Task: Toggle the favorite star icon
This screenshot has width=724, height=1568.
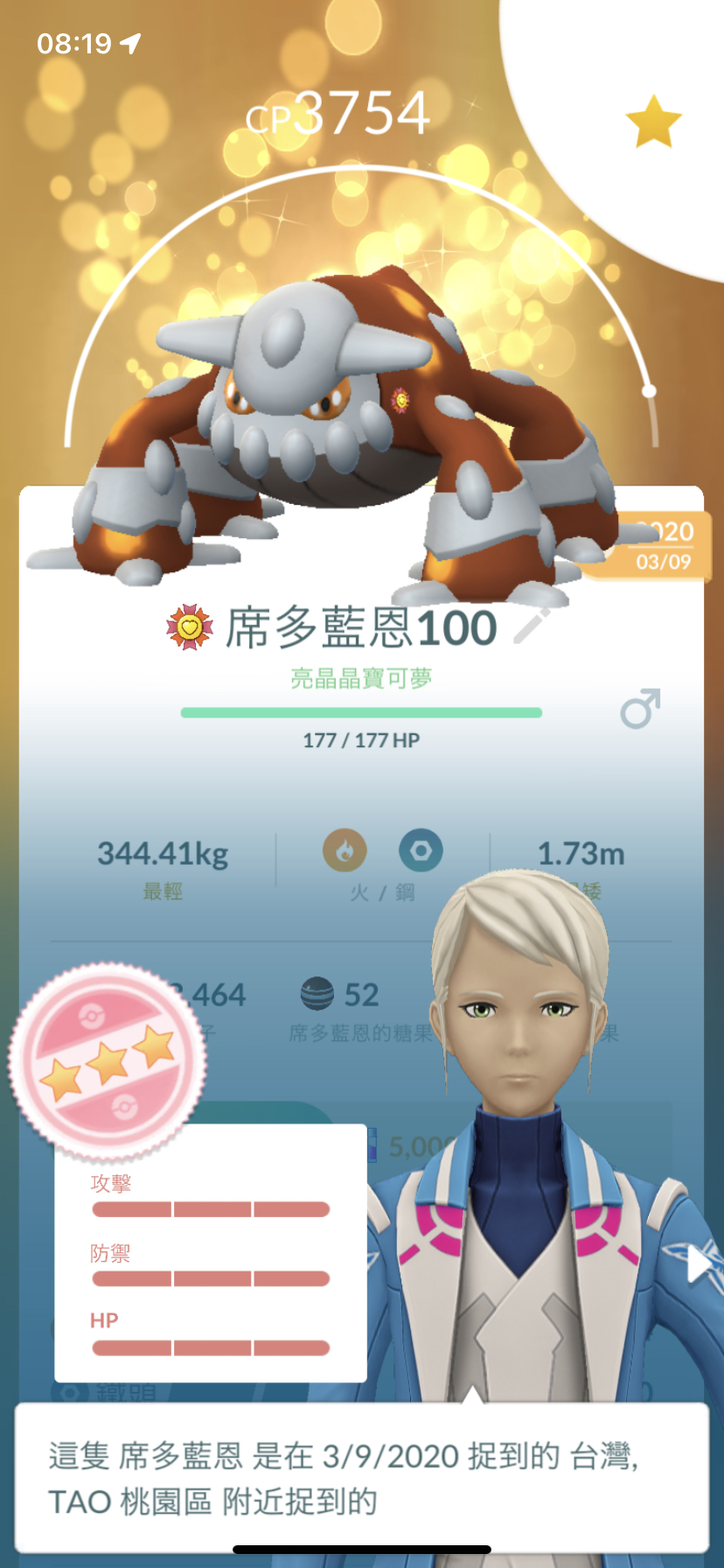Action: [x=653, y=122]
